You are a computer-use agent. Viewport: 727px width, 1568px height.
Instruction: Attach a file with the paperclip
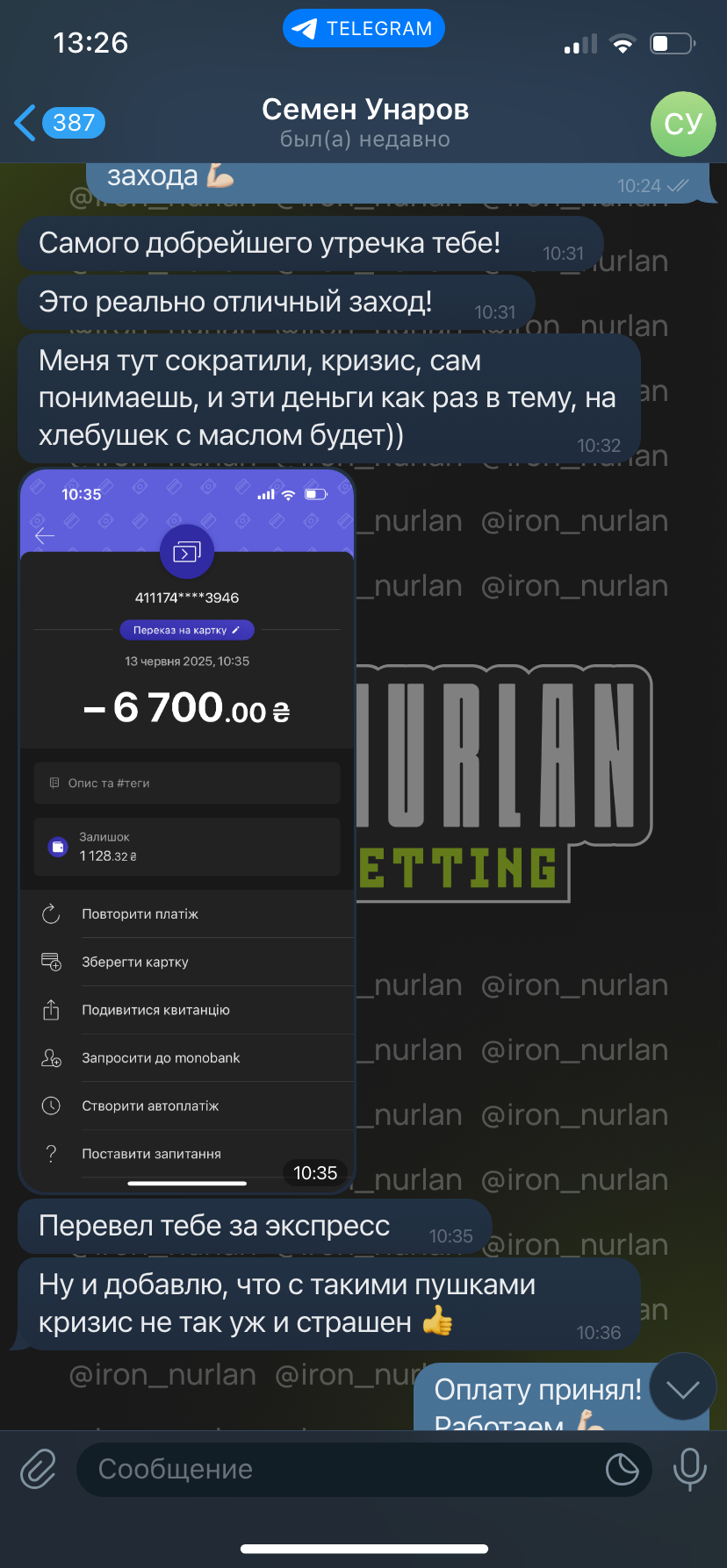[x=39, y=1469]
